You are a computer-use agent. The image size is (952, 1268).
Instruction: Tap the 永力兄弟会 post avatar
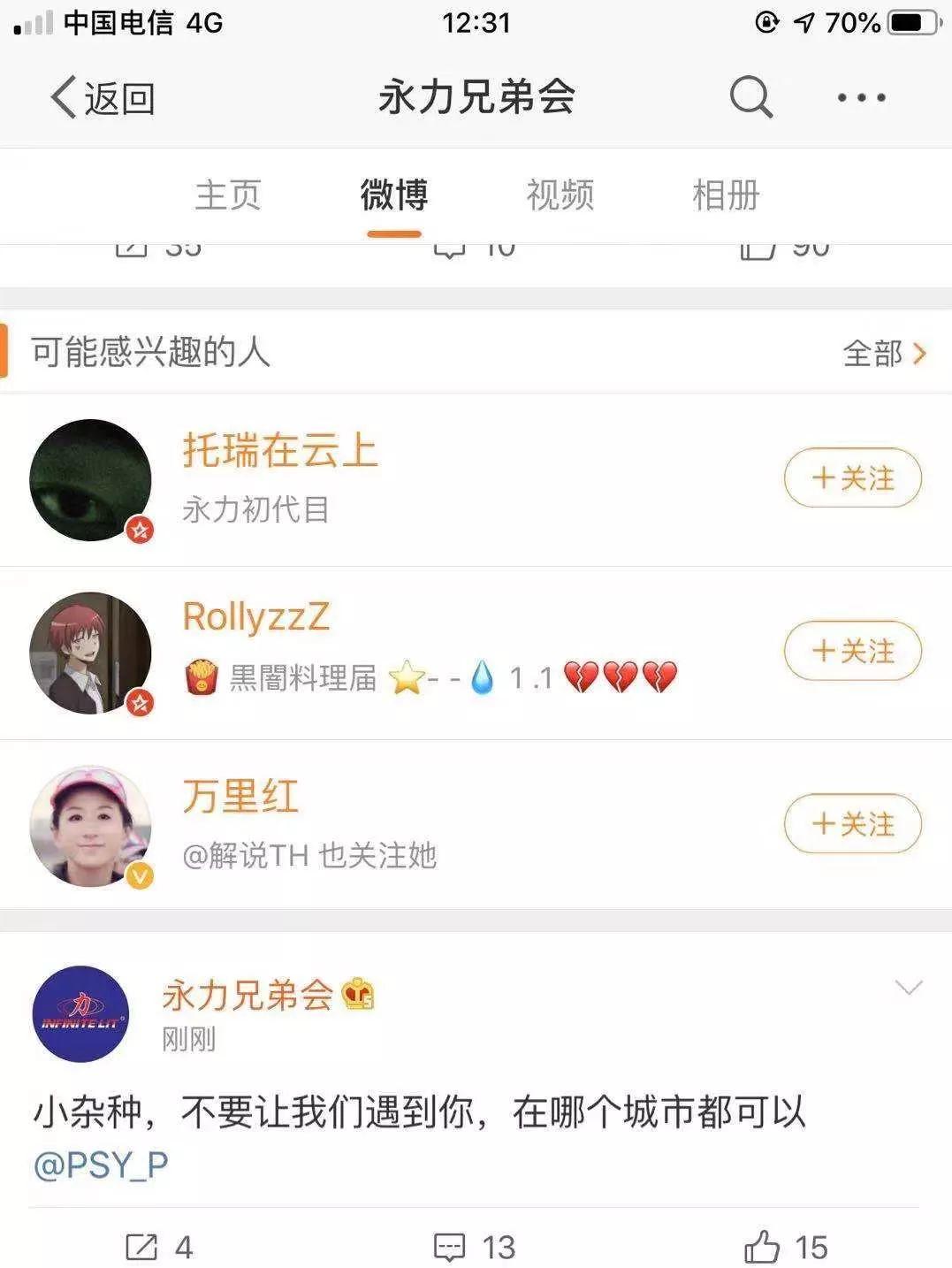coord(80,1013)
